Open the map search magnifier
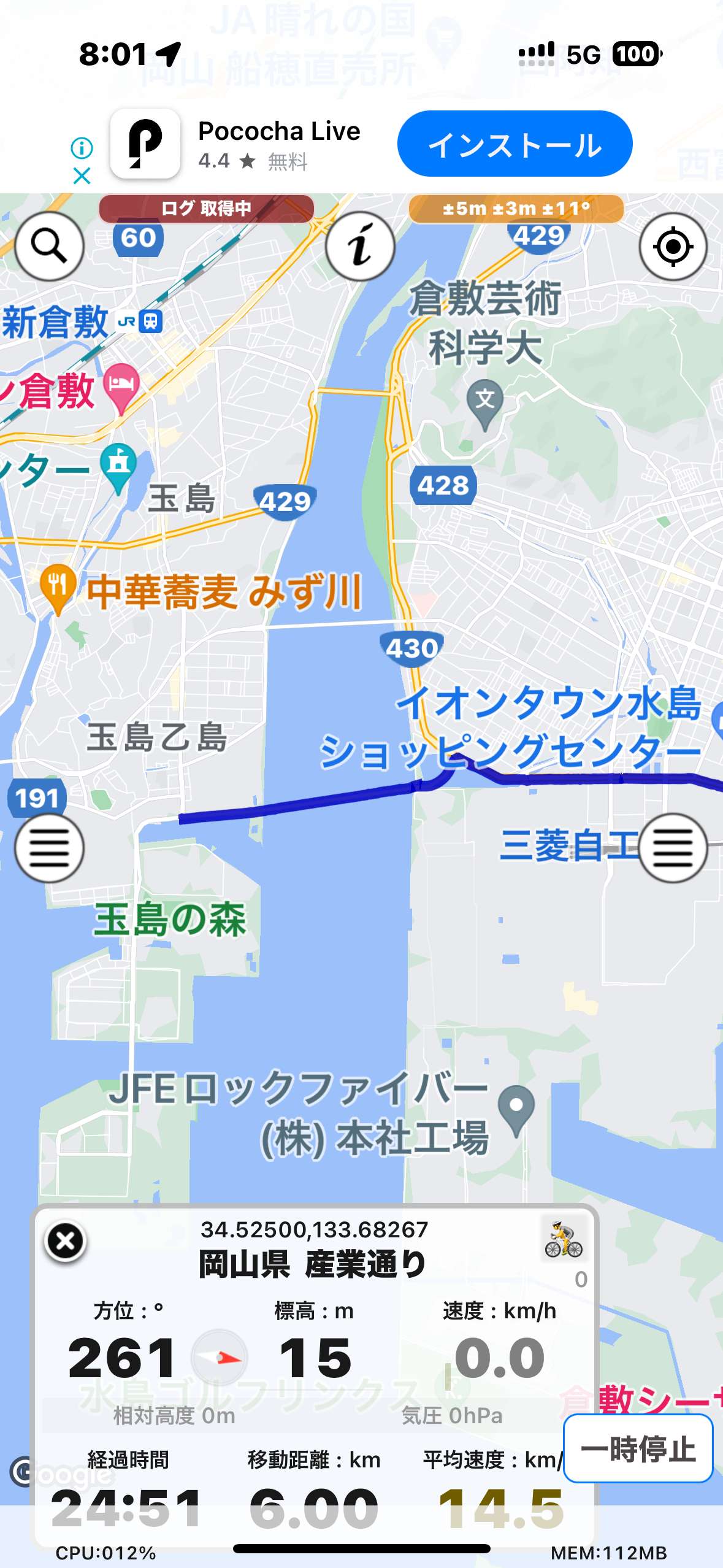This screenshot has width=723, height=1568. pos(49,247)
